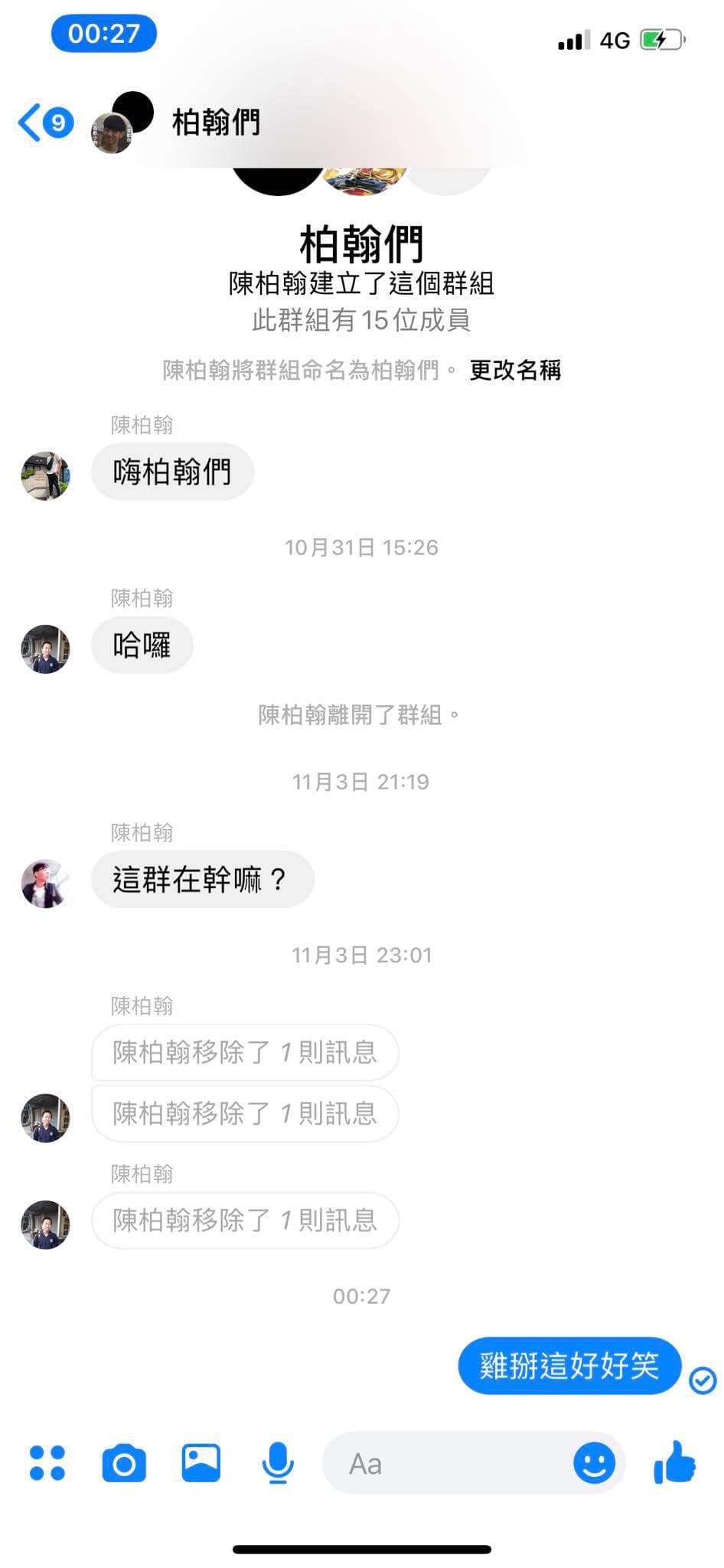Viewport: 724px width, 1568px height.
Task: Tap the sender avatar beside 嗨柏翰們
Action: (x=46, y=475)
